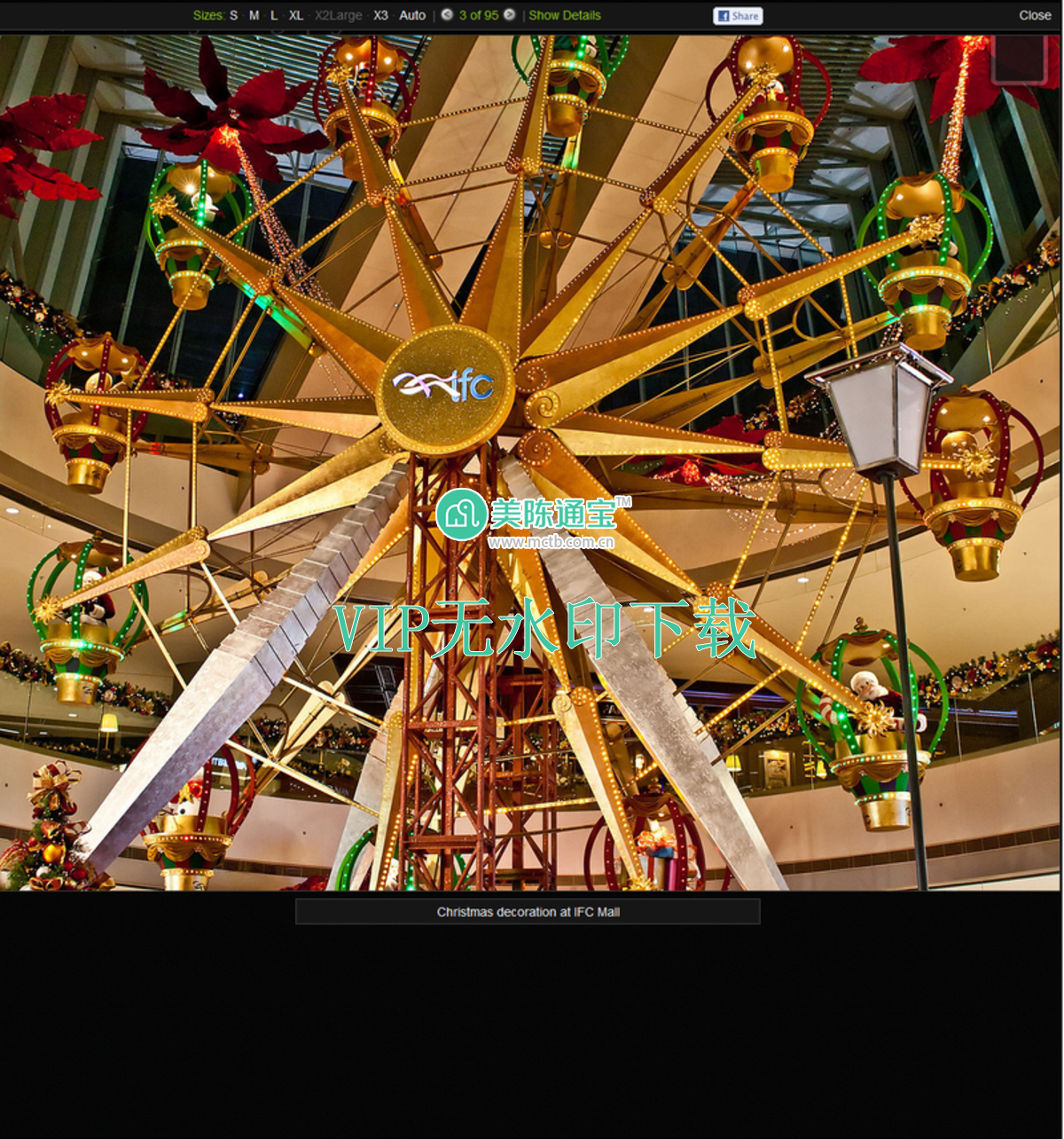
Task: Select Auto photo sizing
Action: click(412, 15)
